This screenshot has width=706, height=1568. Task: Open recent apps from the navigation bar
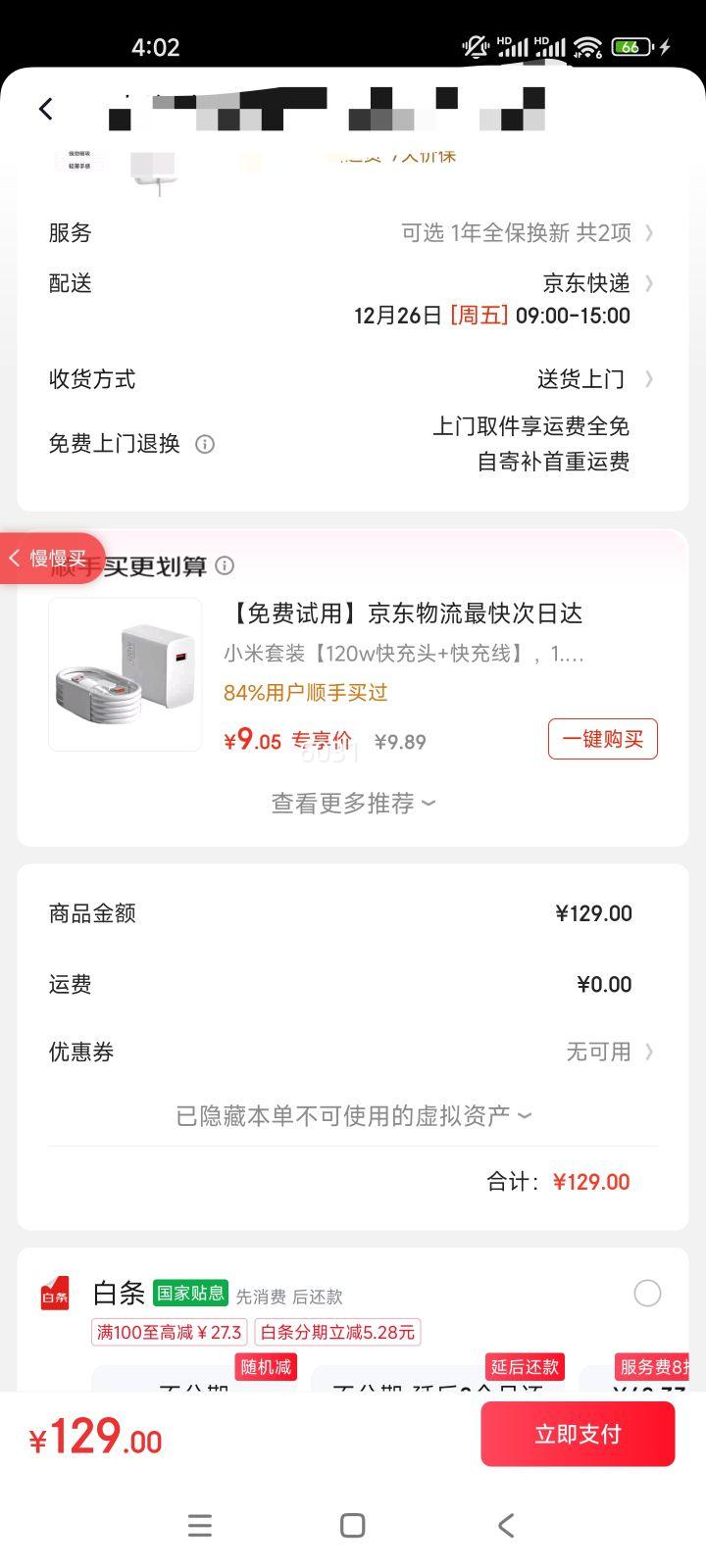pos(200,1525)
